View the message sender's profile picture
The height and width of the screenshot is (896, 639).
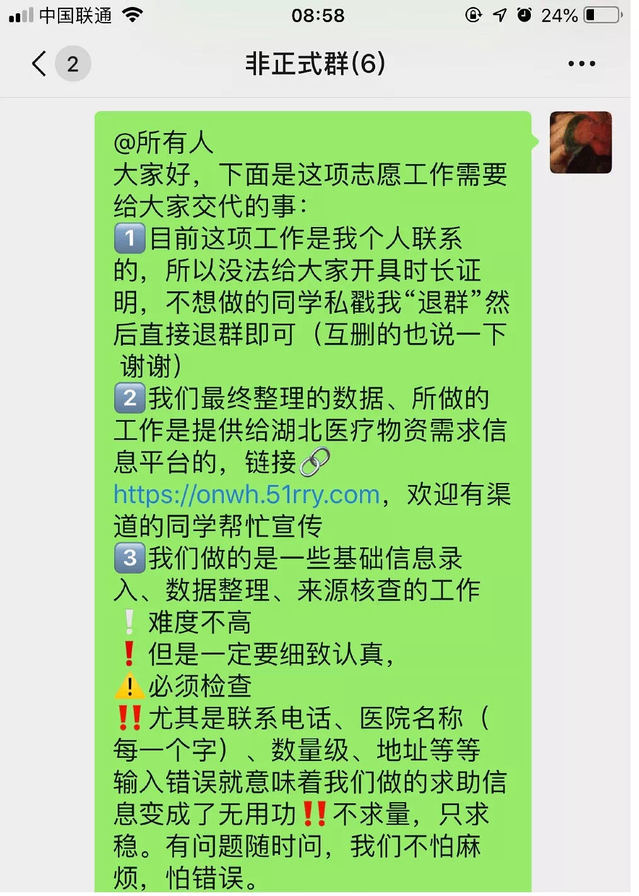coord(580,142)
